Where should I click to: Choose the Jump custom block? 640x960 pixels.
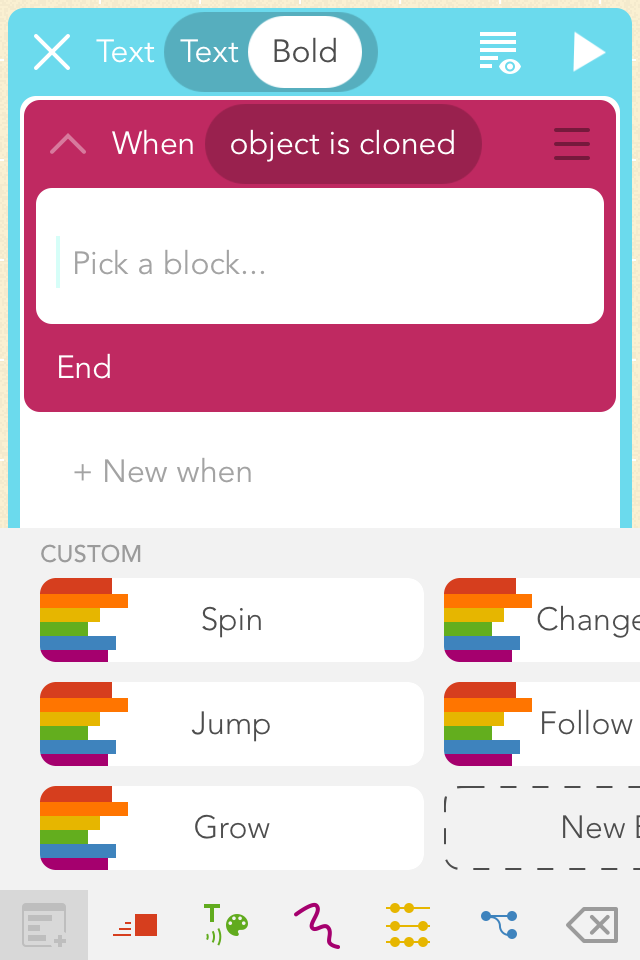point(232,724)
